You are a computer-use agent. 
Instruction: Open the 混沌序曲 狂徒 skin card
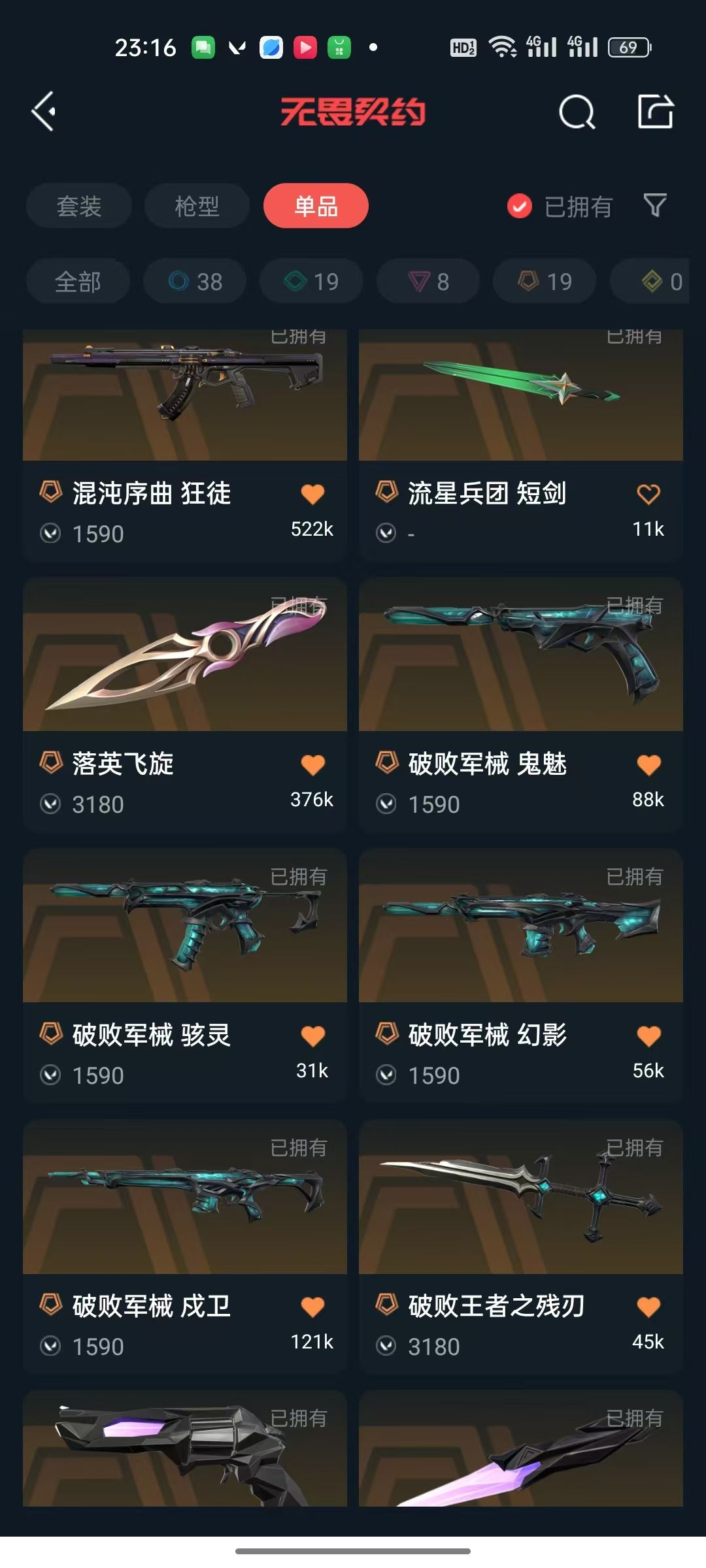(x=185, y=446)
